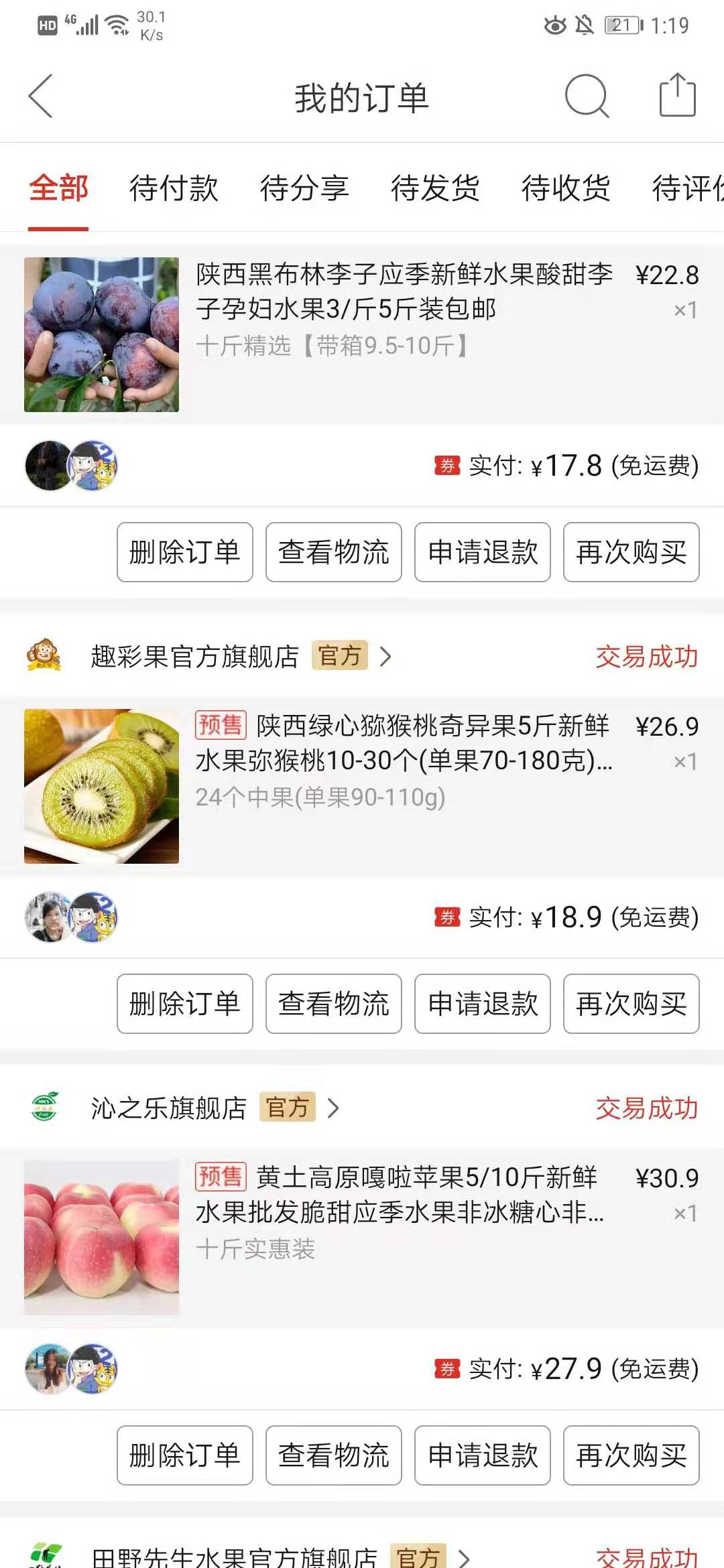Expand the 趣彩果官方旗舰店 store chevron
This screenshot has height=1568, width=724.
click(x=387, y=657)
